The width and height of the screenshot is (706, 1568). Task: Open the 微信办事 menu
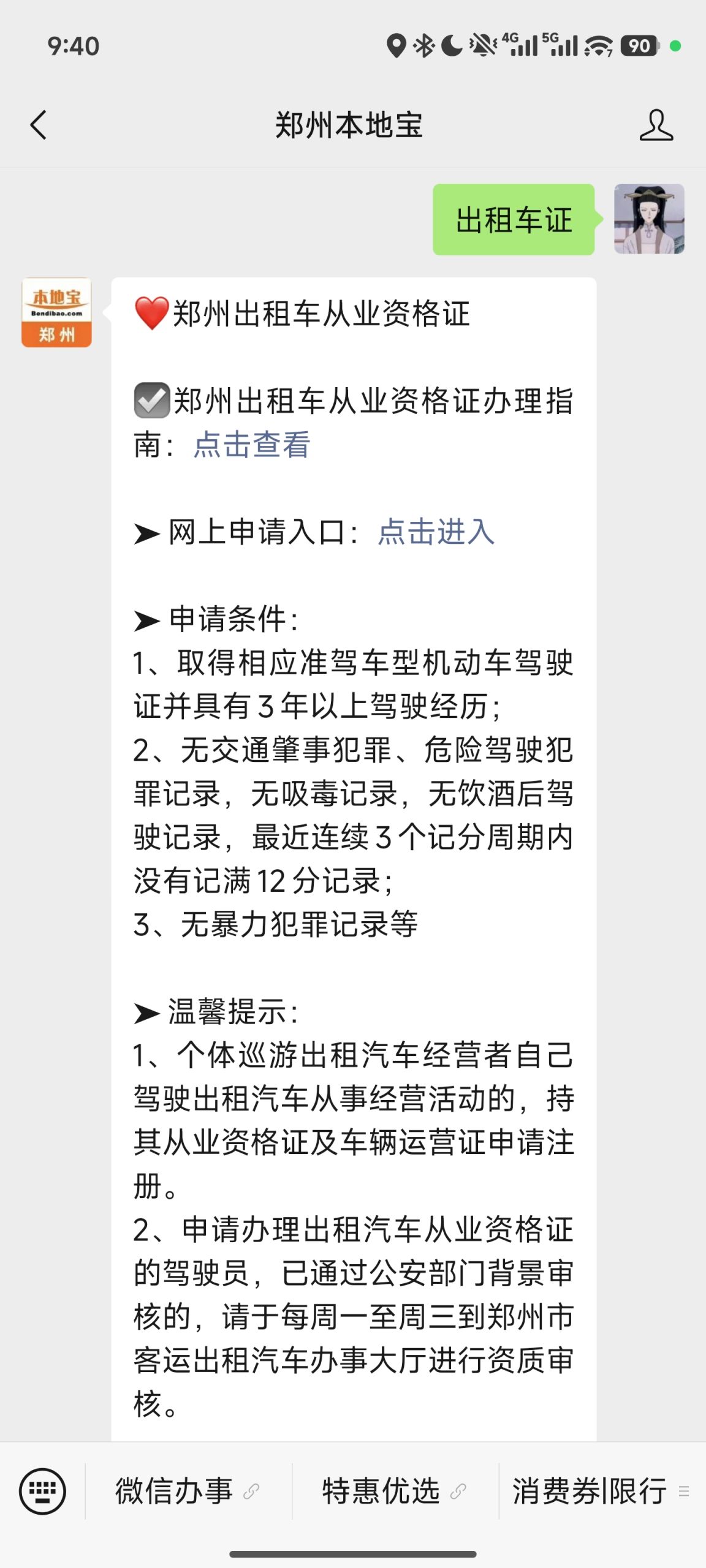tap(188, 1491)
